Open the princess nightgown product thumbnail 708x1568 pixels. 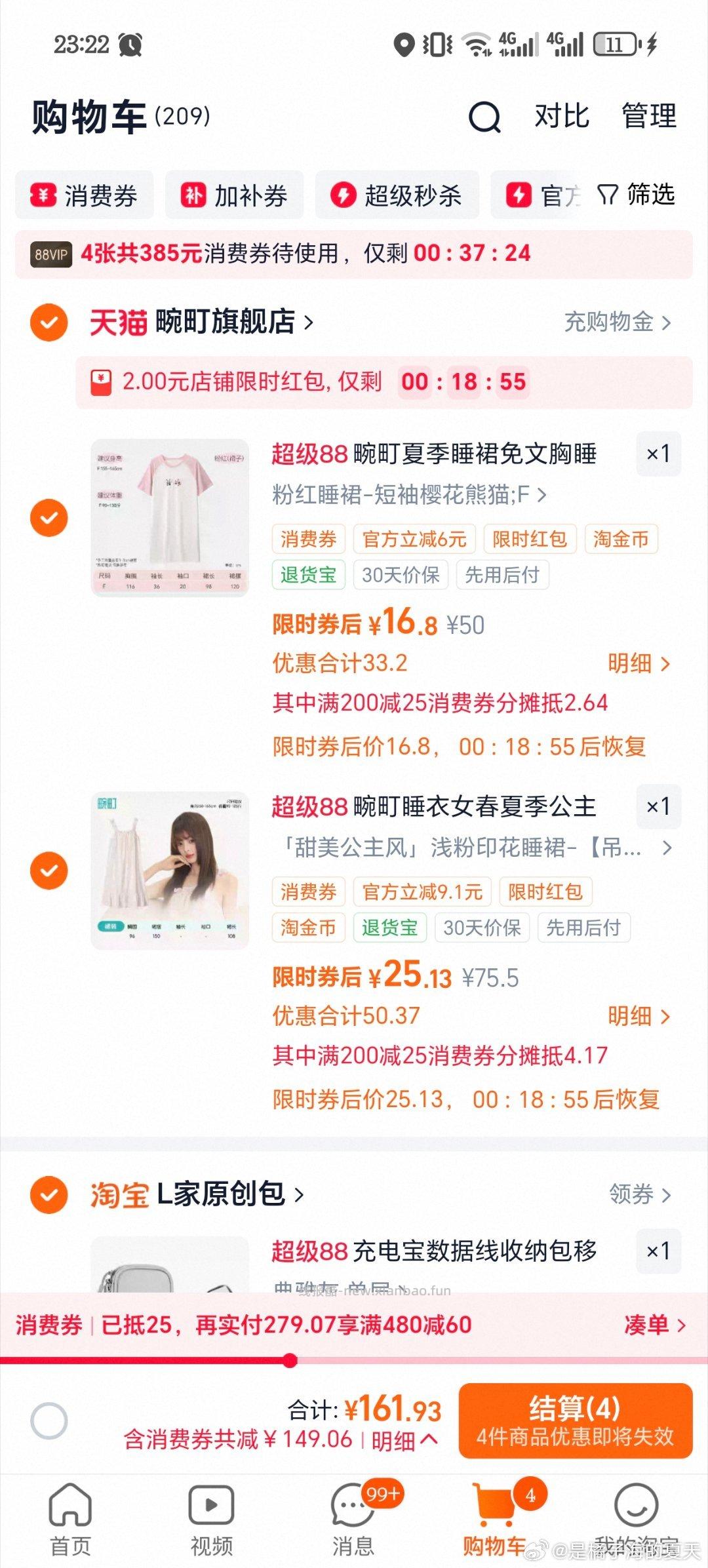(172, 872)
